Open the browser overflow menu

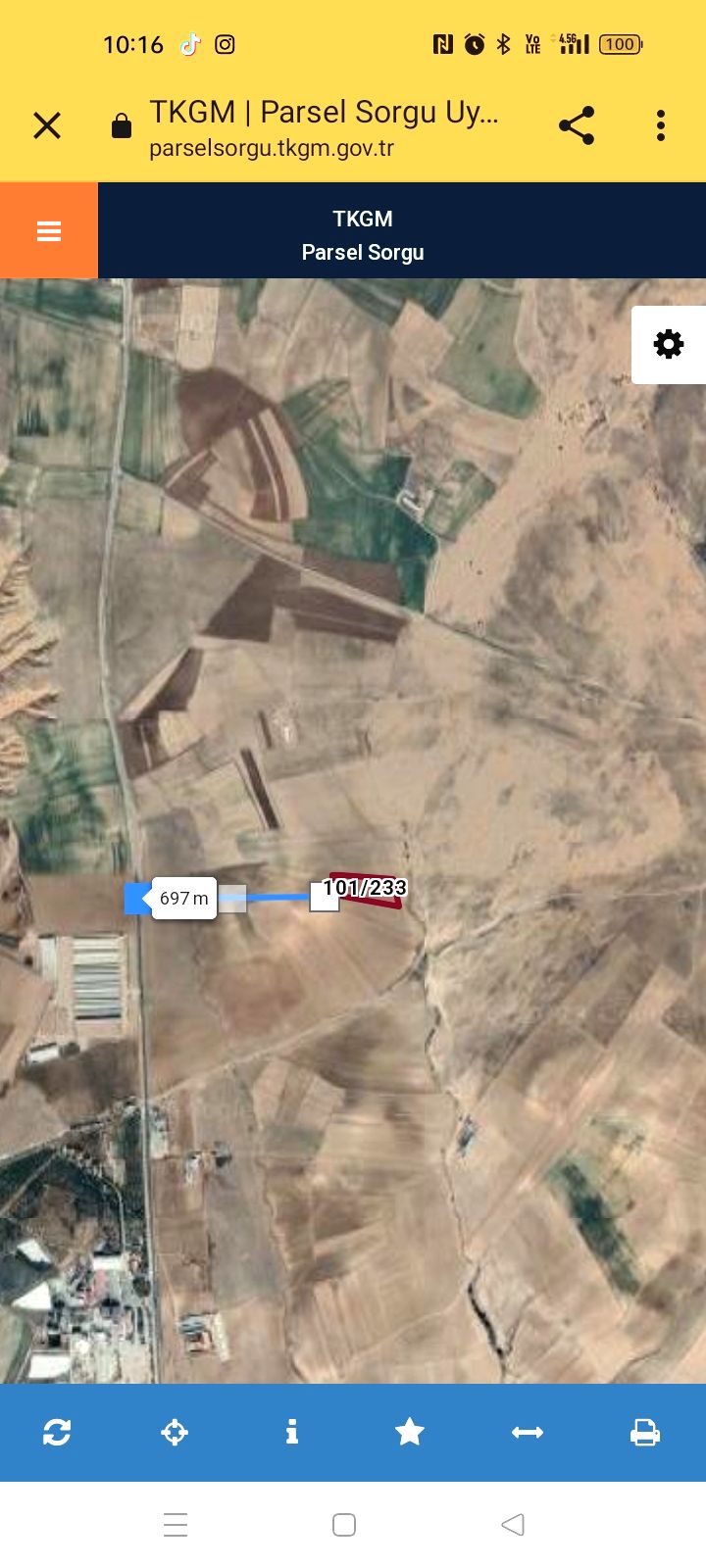point(661,125)
